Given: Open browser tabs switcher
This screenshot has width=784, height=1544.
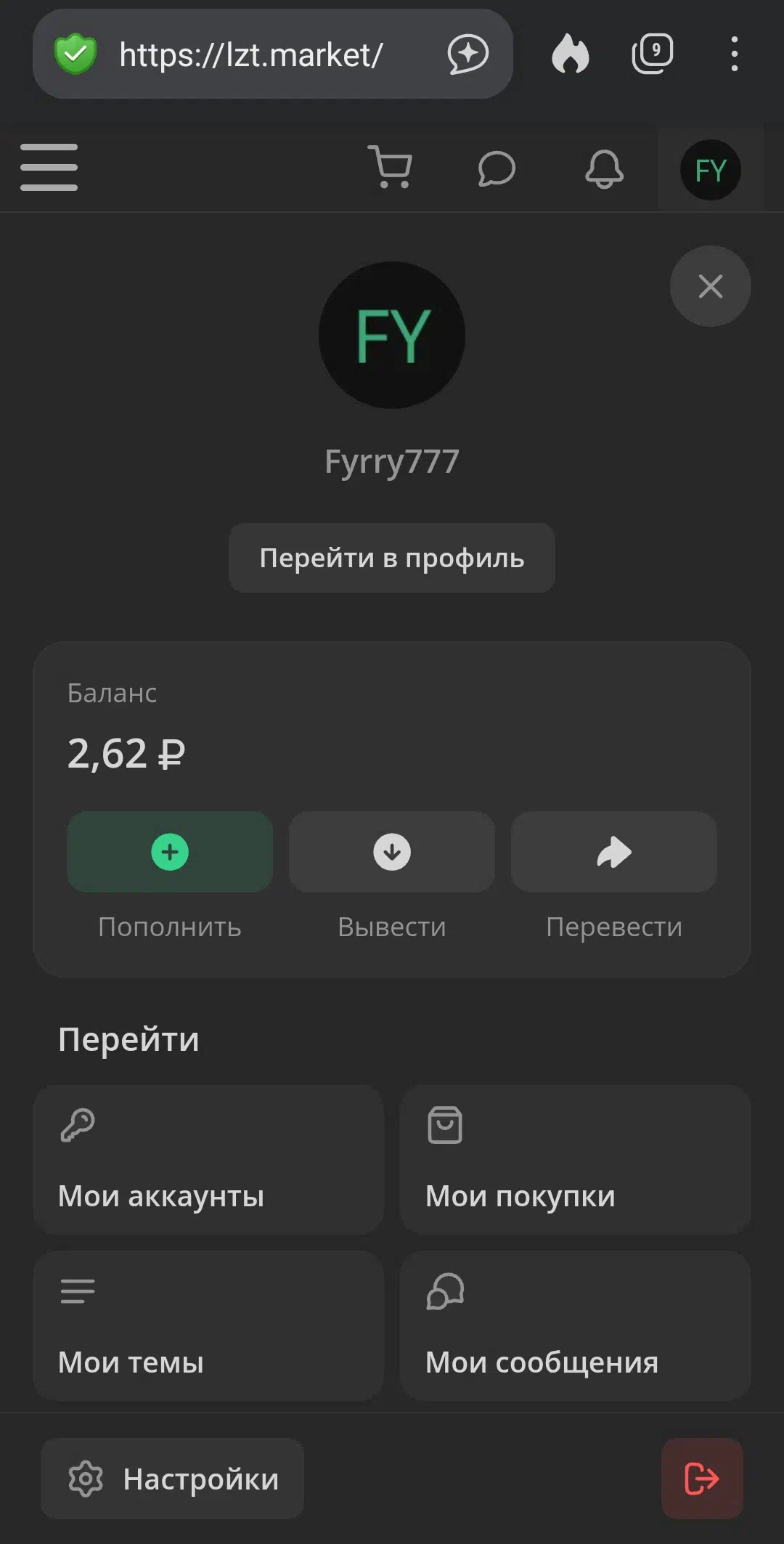Looking at the screenshot, I should click(x=652, y=54).
